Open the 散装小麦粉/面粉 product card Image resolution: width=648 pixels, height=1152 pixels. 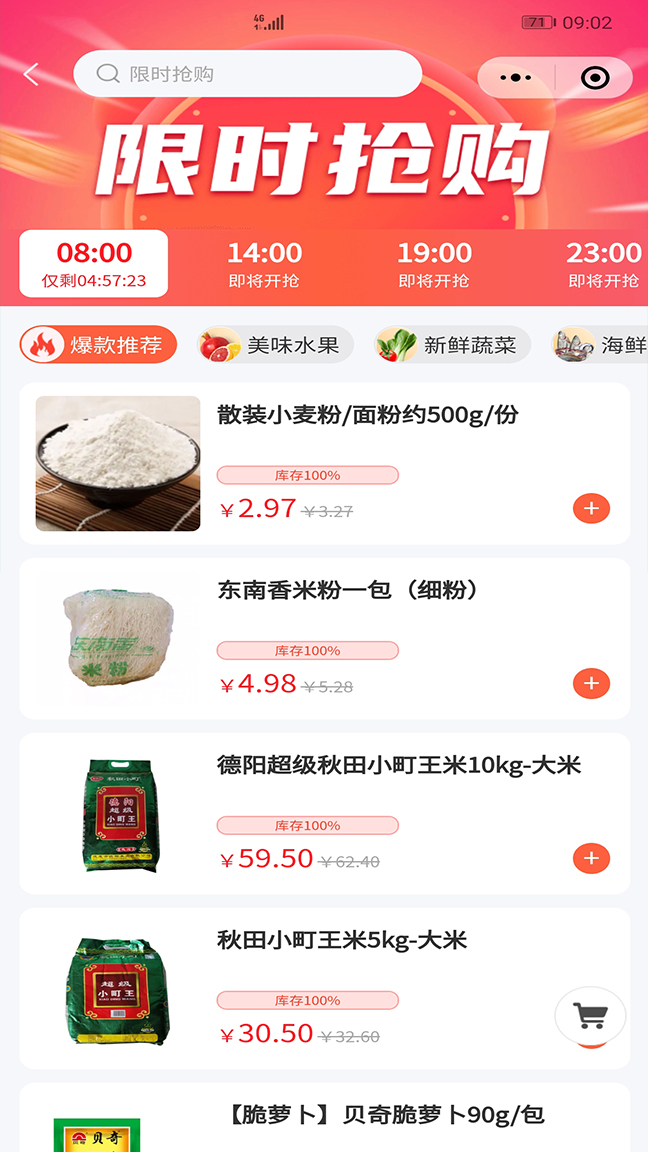[x=367, y=414]
